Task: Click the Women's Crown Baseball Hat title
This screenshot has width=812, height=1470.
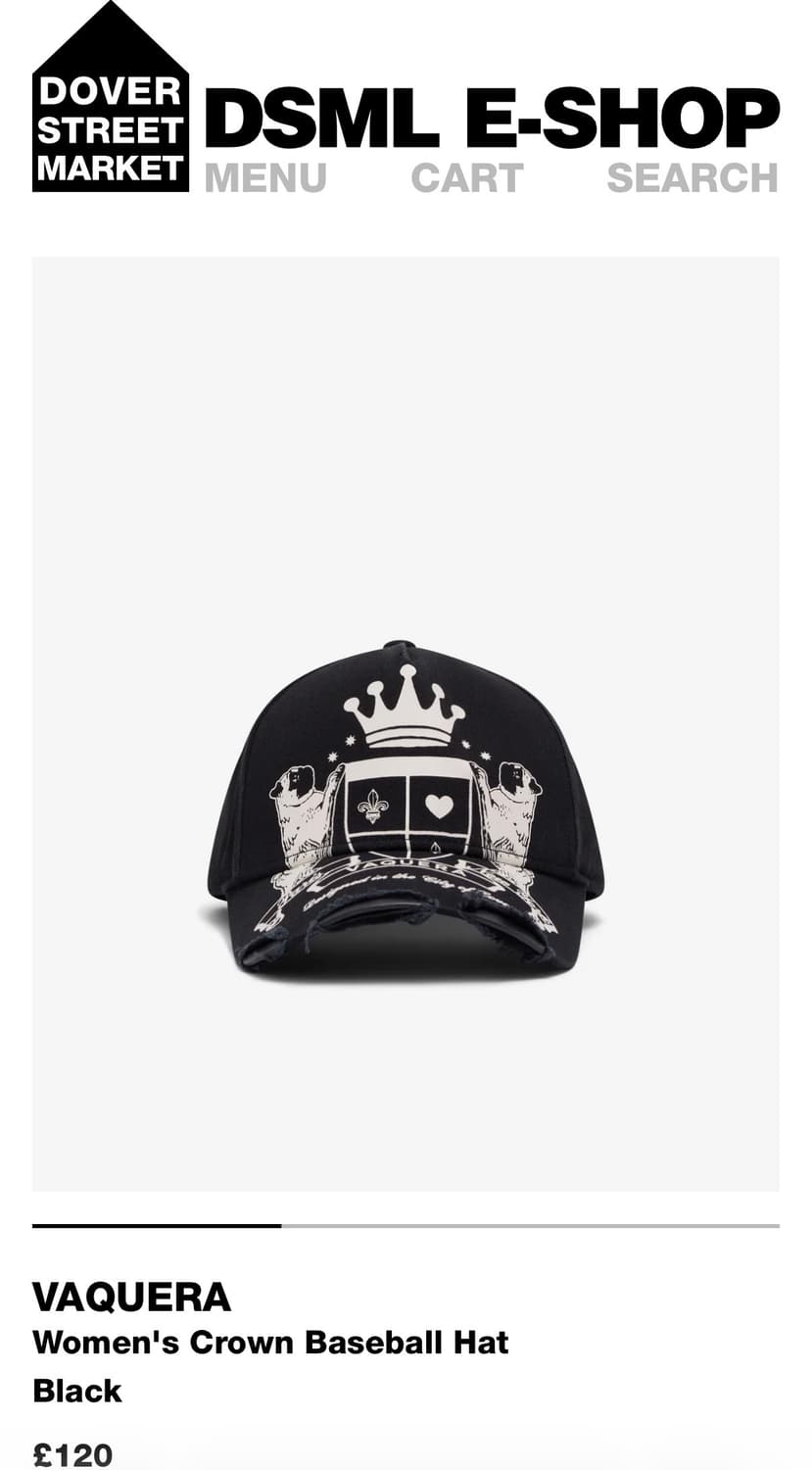Action: point(271,1343)
